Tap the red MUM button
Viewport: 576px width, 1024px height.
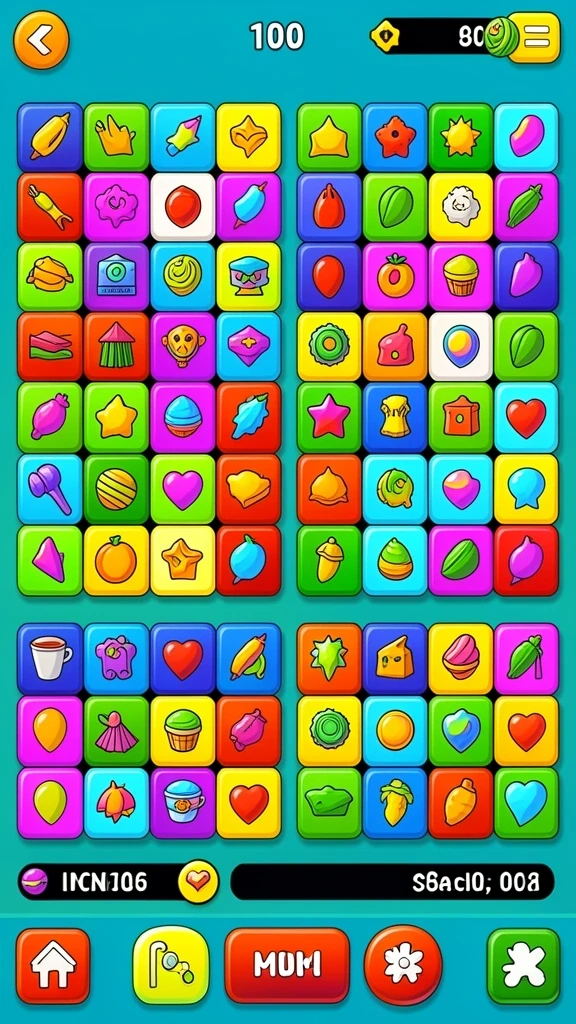click(287, 965)
